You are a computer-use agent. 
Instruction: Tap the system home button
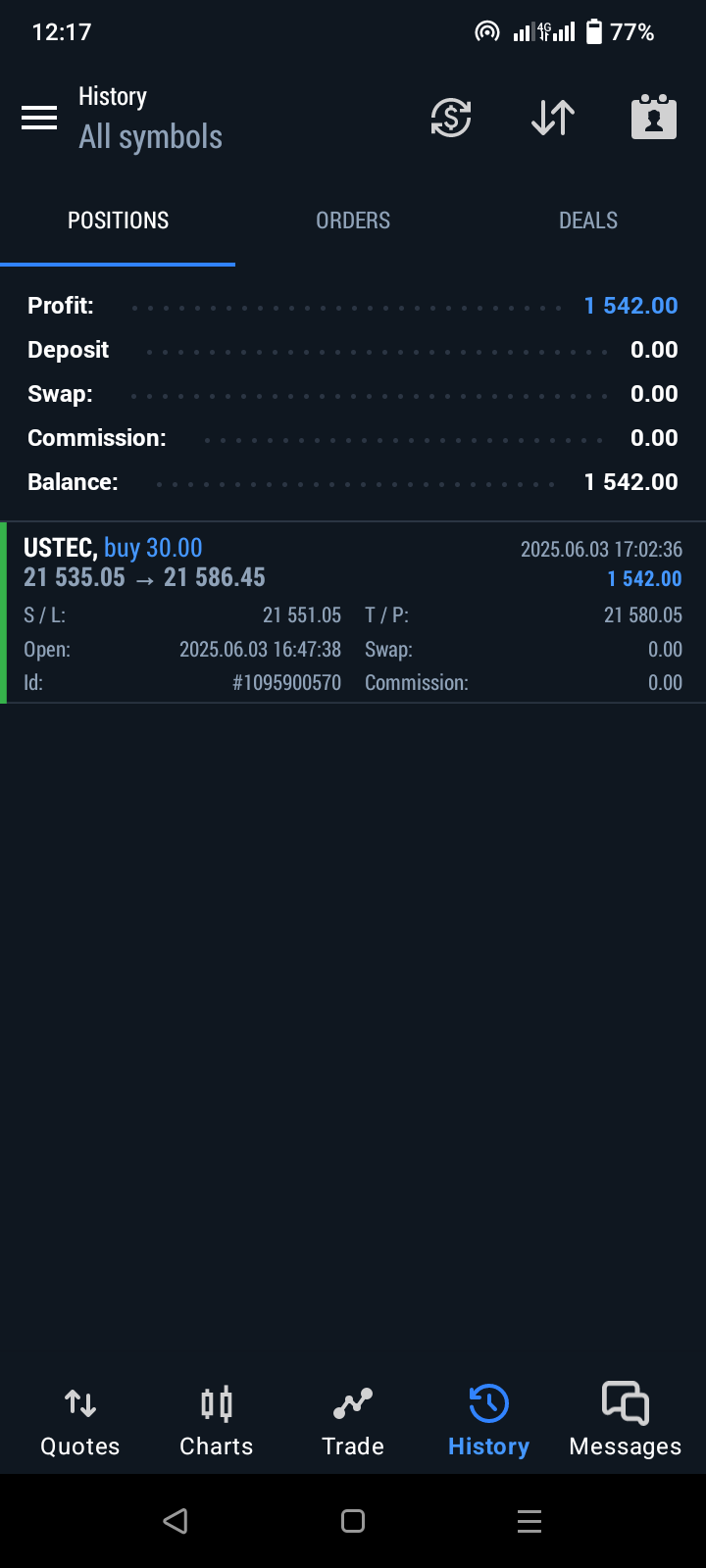coord(353,1521)
